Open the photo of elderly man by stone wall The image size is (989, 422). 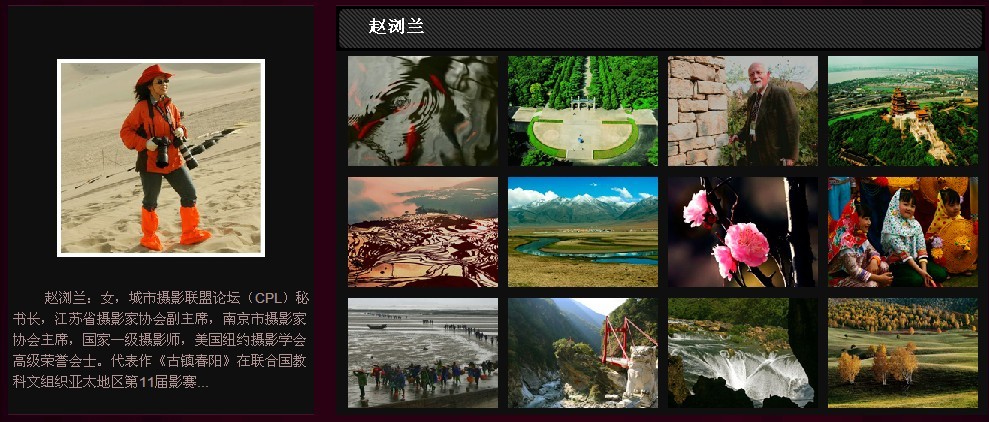[x=742, y=111]
